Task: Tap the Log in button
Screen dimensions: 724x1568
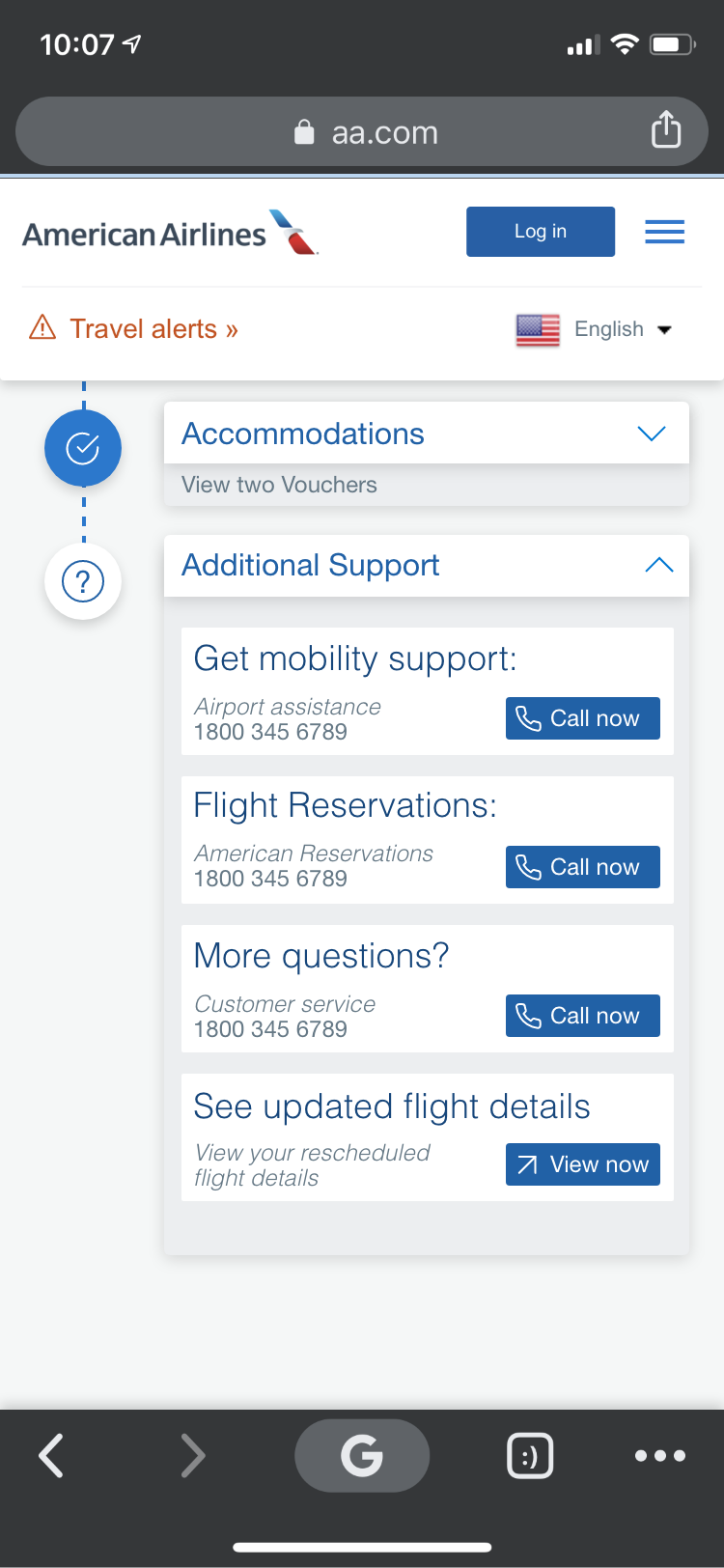Action: click(540, 232)
